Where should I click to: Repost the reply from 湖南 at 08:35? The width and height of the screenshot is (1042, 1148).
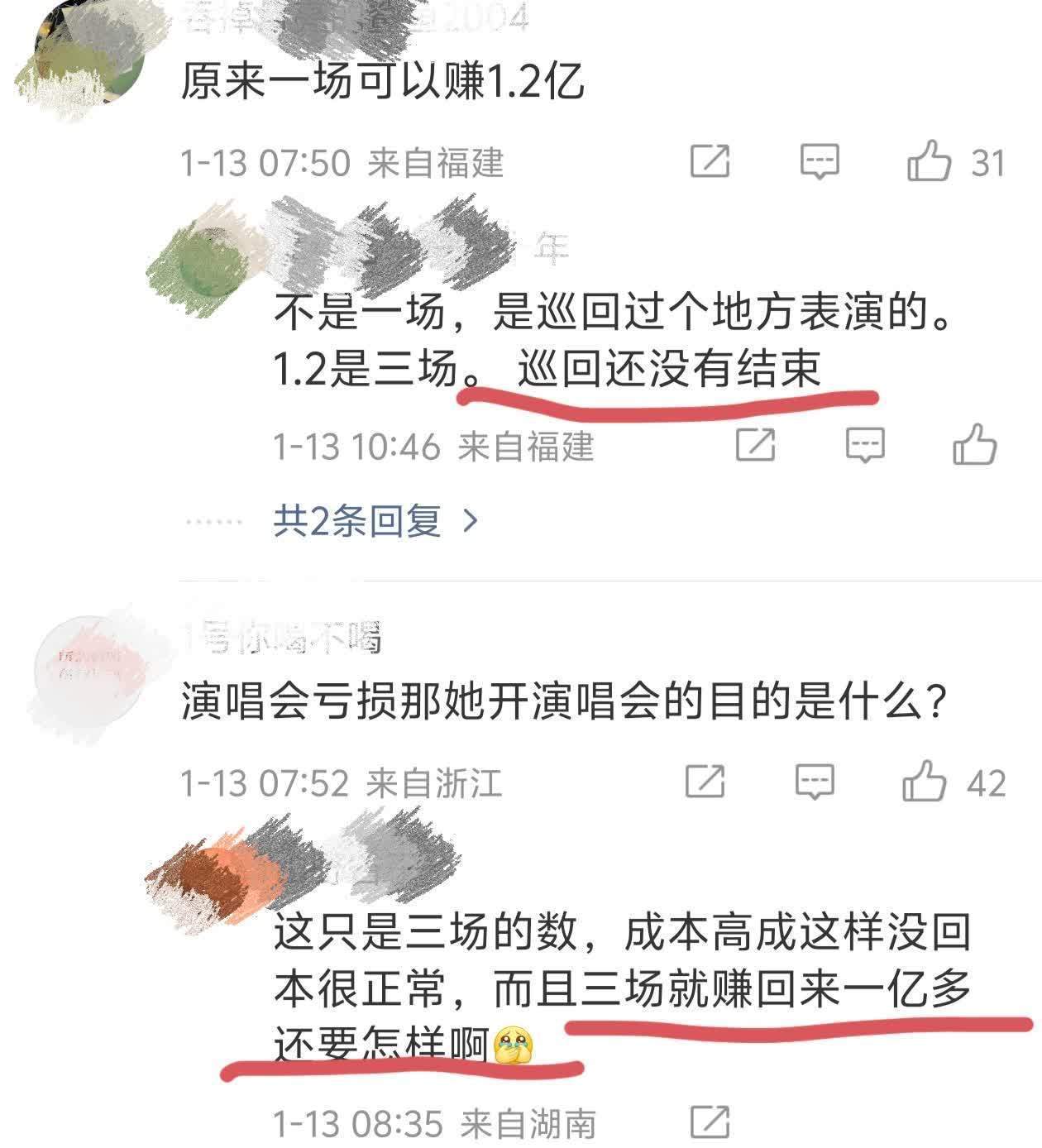(x=710, y=1122)
